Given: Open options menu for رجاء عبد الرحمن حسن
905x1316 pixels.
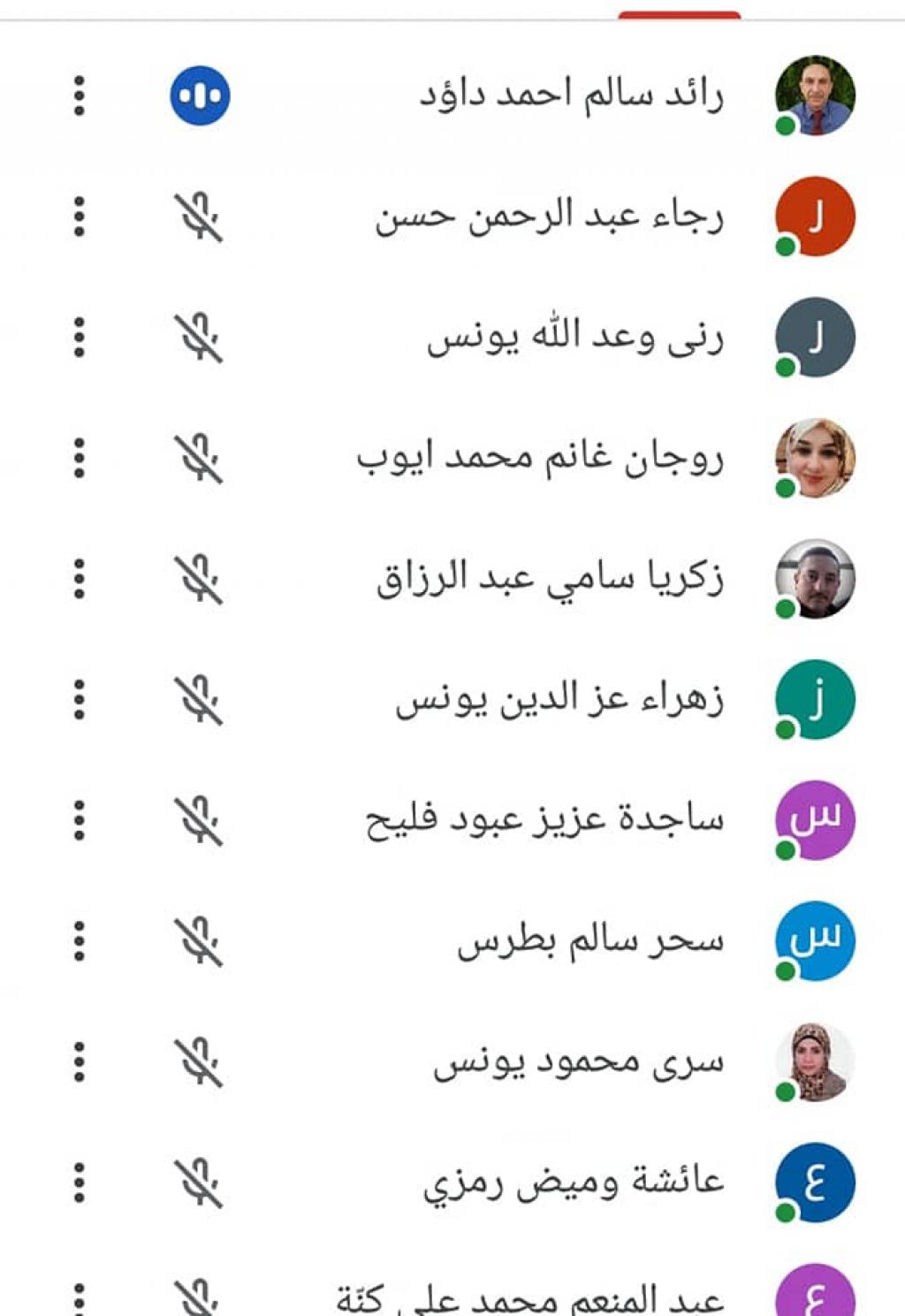Looking at the screenshot, I should click(x=80, y=217).
